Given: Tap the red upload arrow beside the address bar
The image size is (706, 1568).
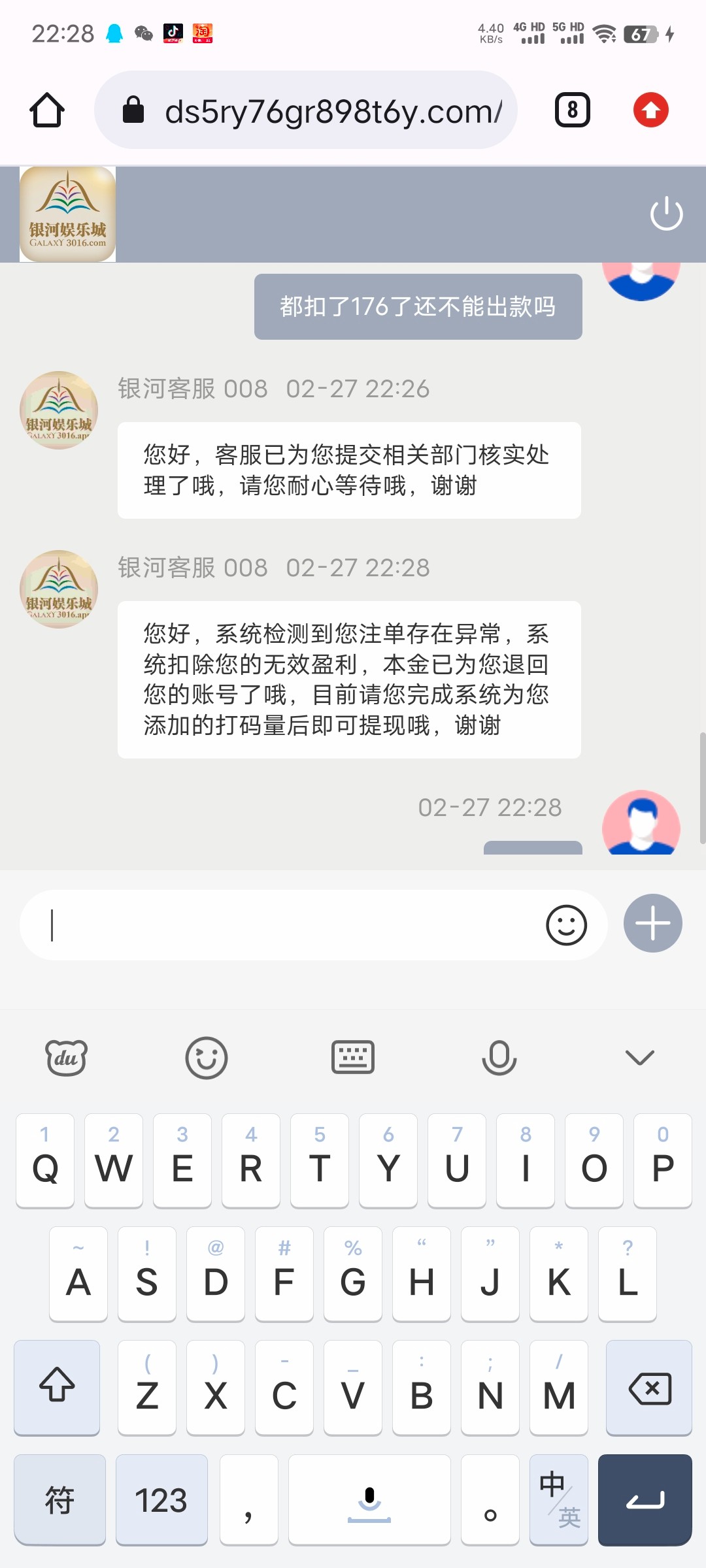Looking at the screenshot, I should [x=650, y=110].
